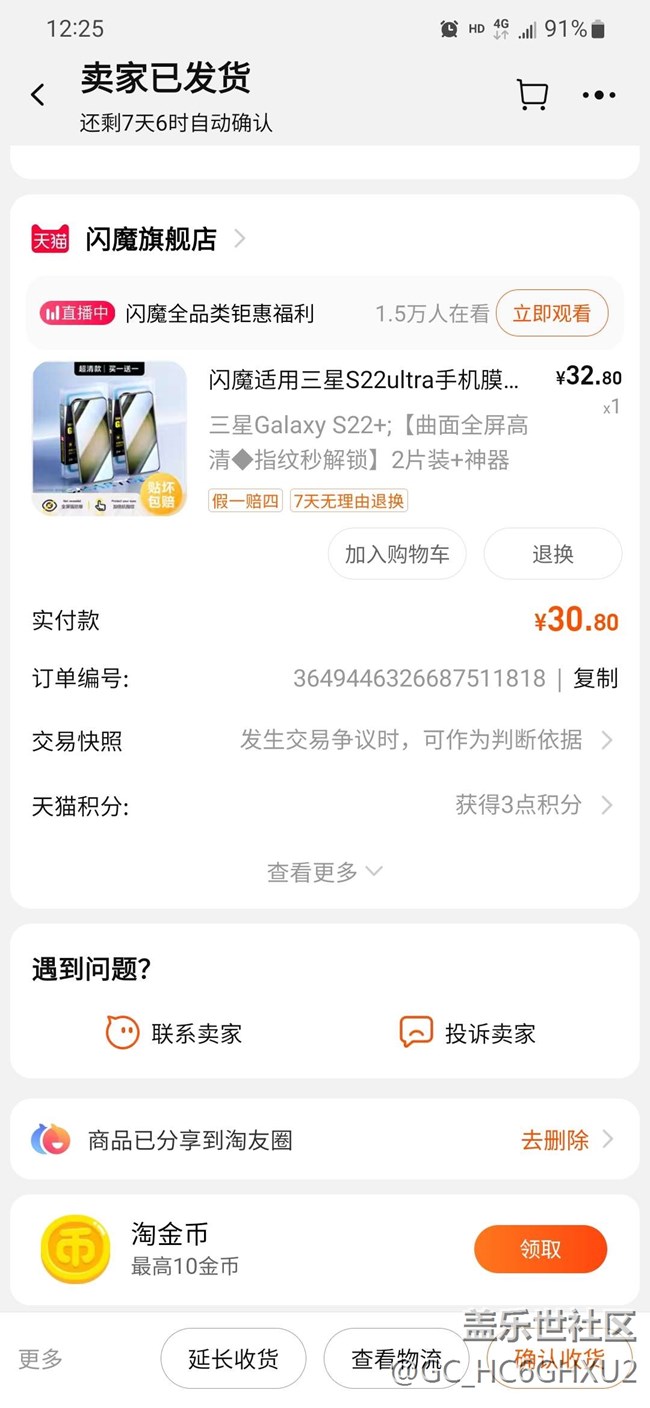Expand 查看更多 order details
Screen dimensions: 650x1408
(x=324, y=872)
